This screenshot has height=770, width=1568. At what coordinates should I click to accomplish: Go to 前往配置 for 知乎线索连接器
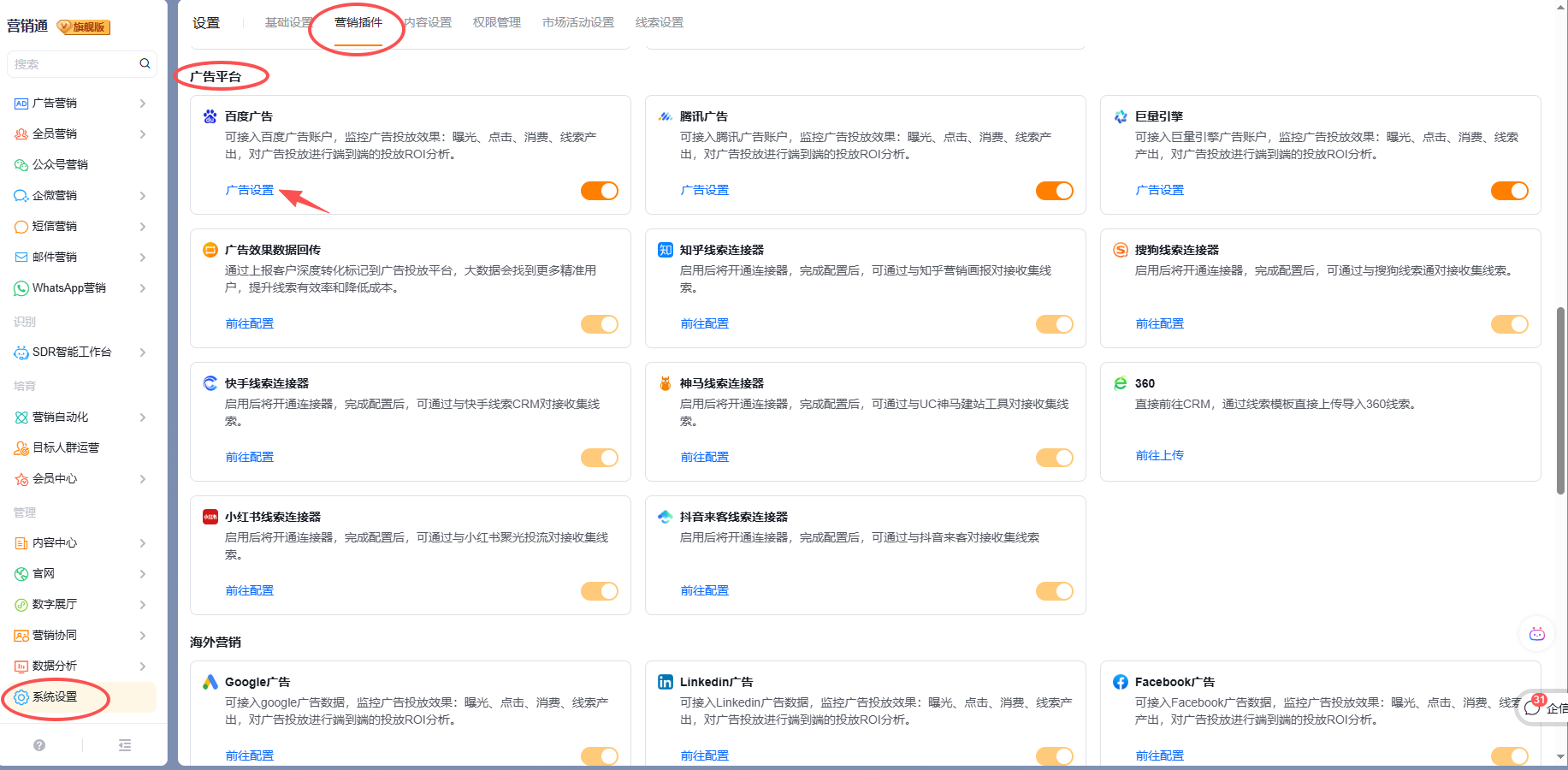705,323
